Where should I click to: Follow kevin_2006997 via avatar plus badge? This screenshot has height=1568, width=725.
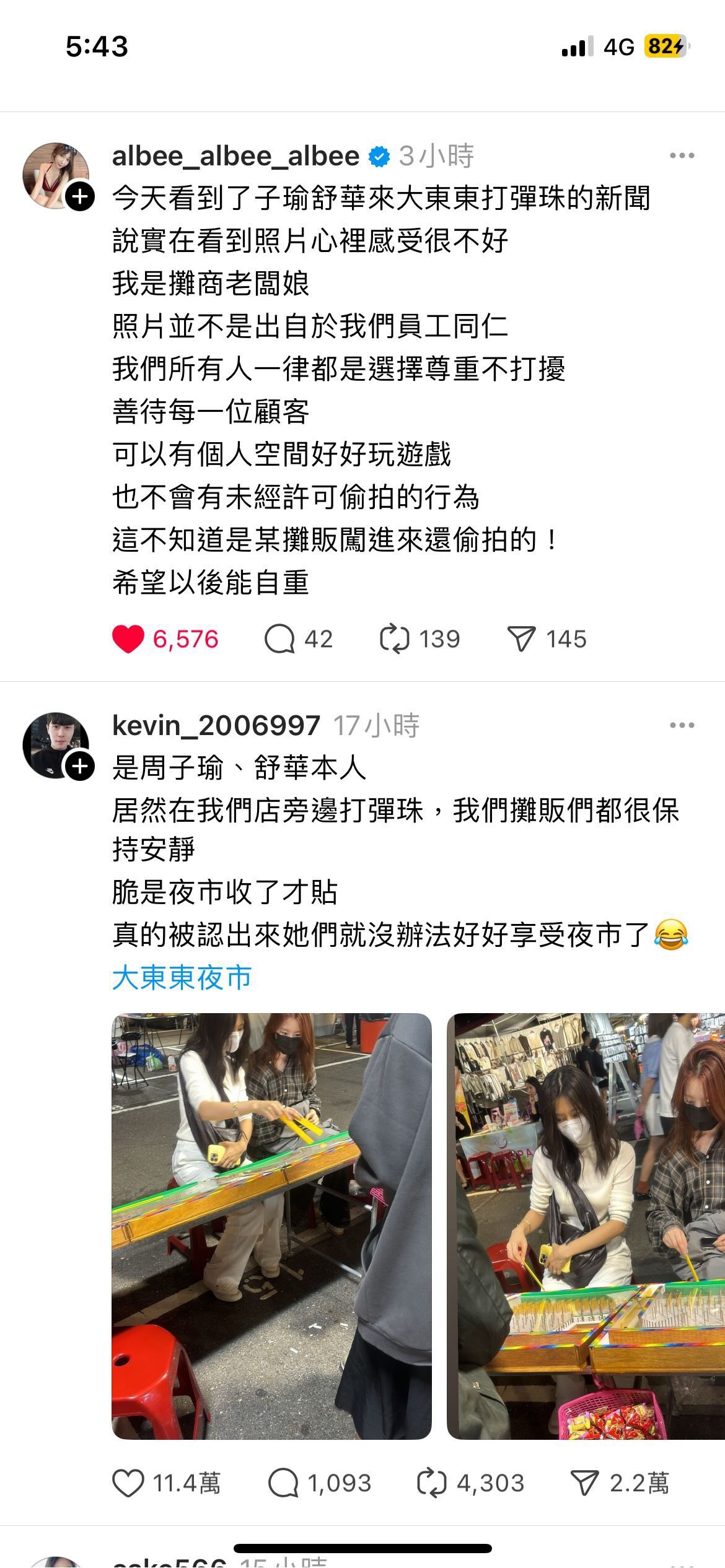pyautogui.click(x=81, y=767)
